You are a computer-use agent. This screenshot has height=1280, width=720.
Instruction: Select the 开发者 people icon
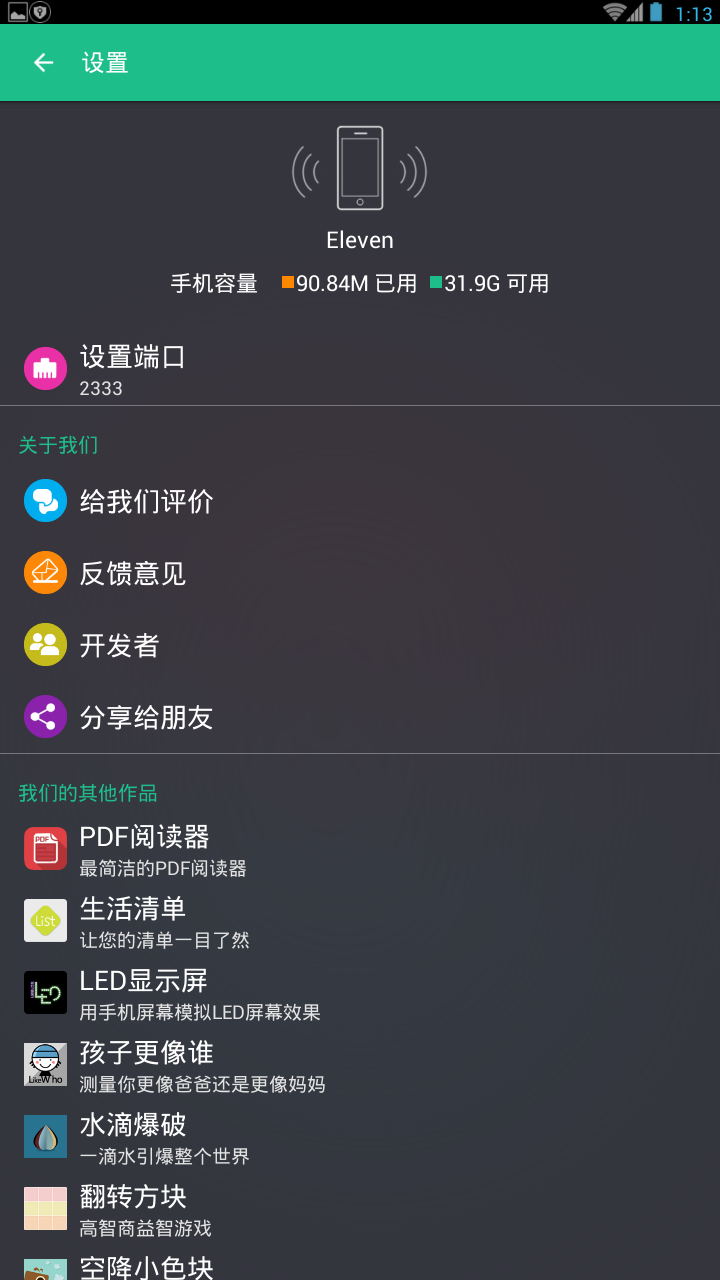pyautogui.click(x=45, y=644)
